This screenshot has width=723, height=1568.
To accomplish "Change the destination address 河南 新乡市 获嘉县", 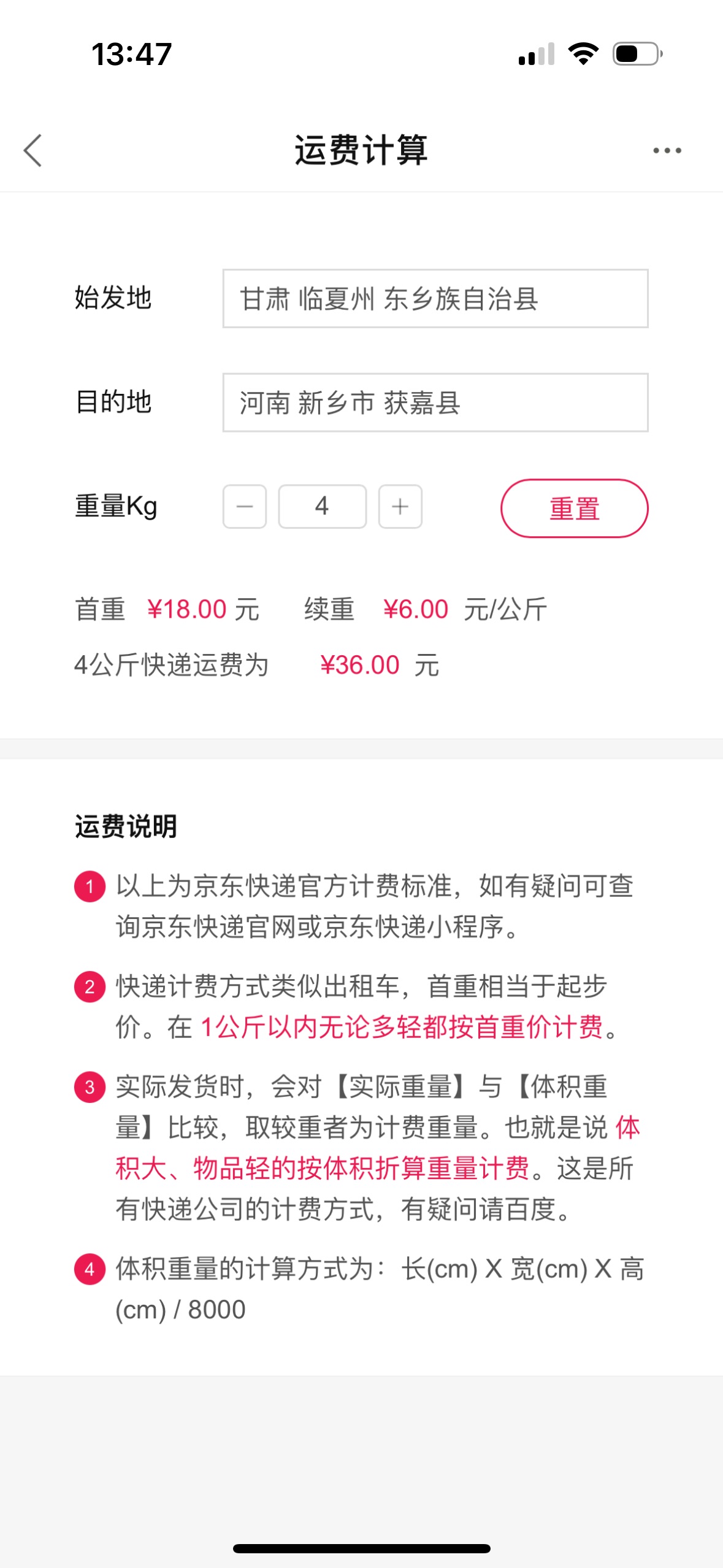I will (435, 402).
